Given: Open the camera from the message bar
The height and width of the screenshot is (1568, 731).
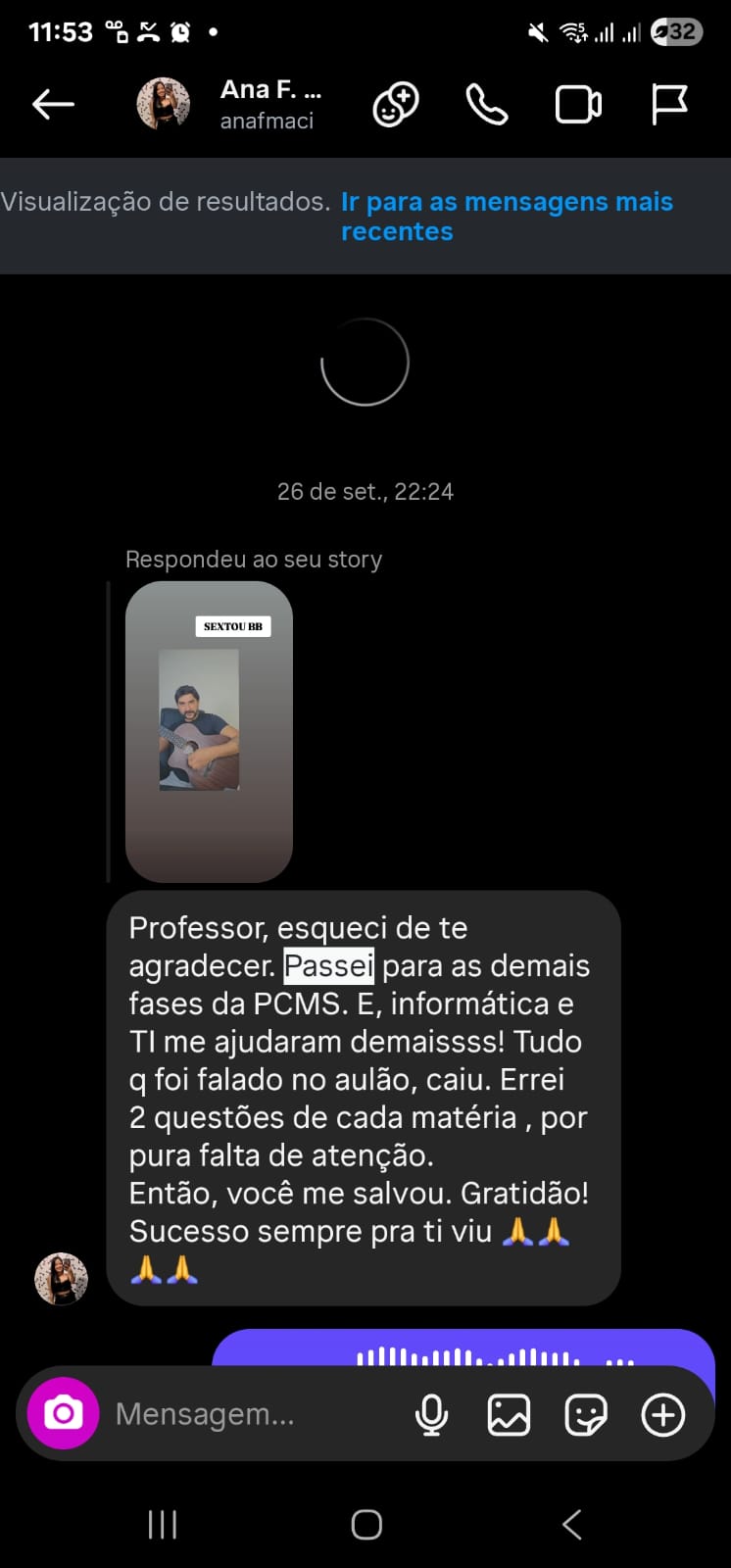Looking at the screenshot, I should [x=64, y=1413].
